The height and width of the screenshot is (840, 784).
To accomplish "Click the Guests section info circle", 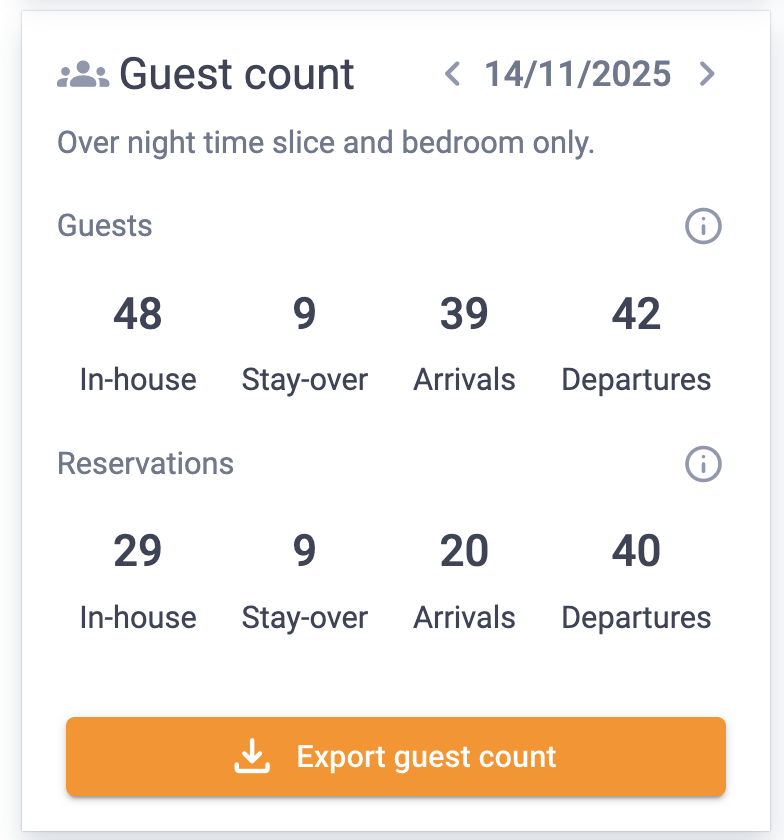I will click(x=702, y=227).
